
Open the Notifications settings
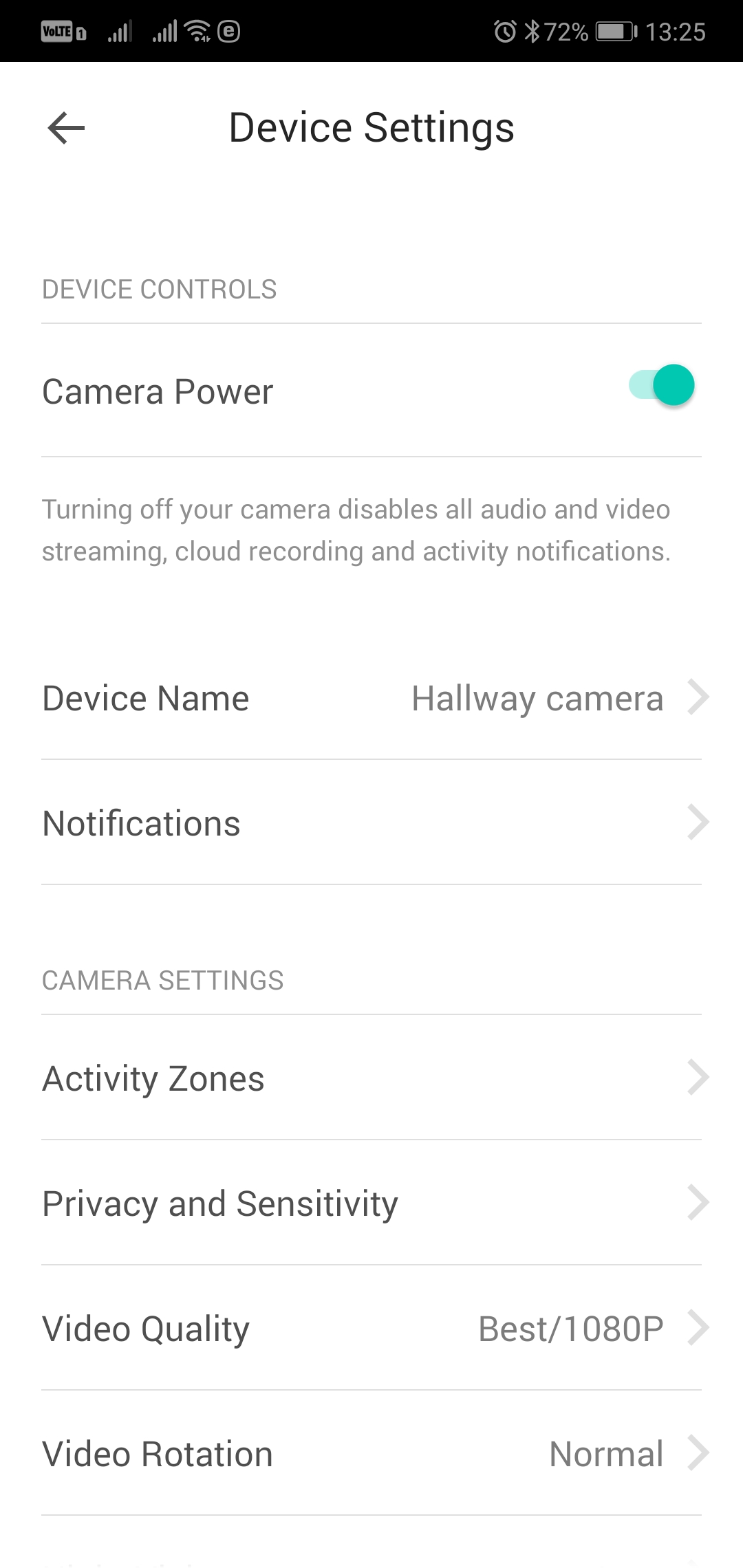pos(371,823)
